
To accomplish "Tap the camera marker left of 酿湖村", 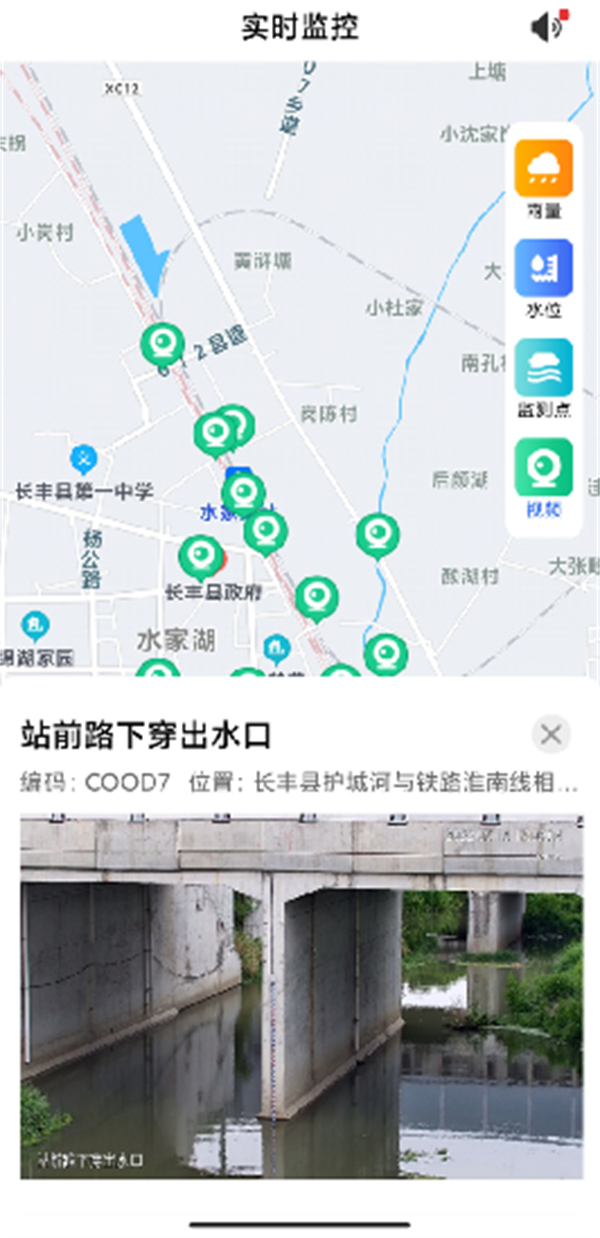I will [x=378, y=534].
